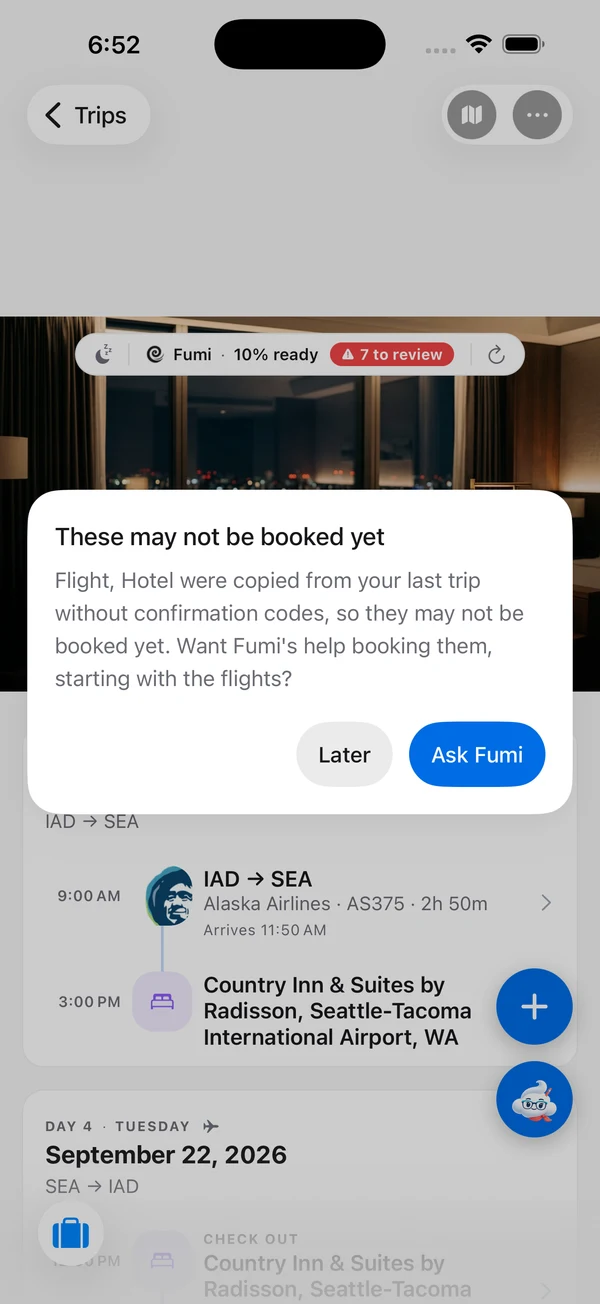600x1304 pixels.
Task: Go back to Trips
Action: [88, 115]
